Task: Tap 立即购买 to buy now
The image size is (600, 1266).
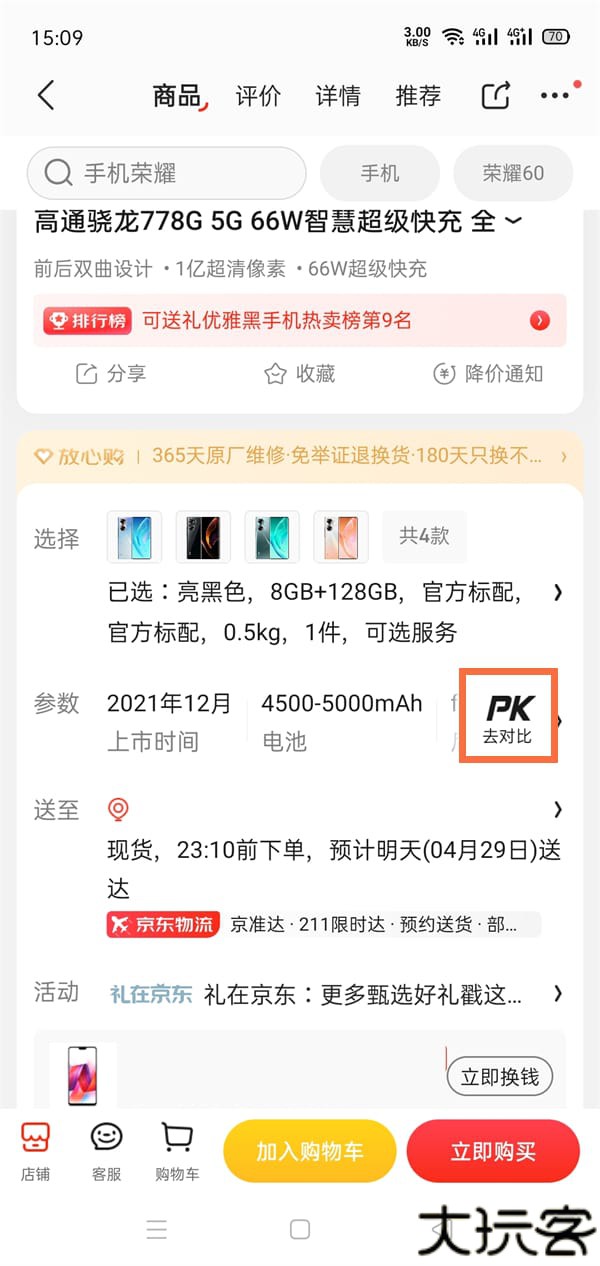Action: pos(493,1151)
